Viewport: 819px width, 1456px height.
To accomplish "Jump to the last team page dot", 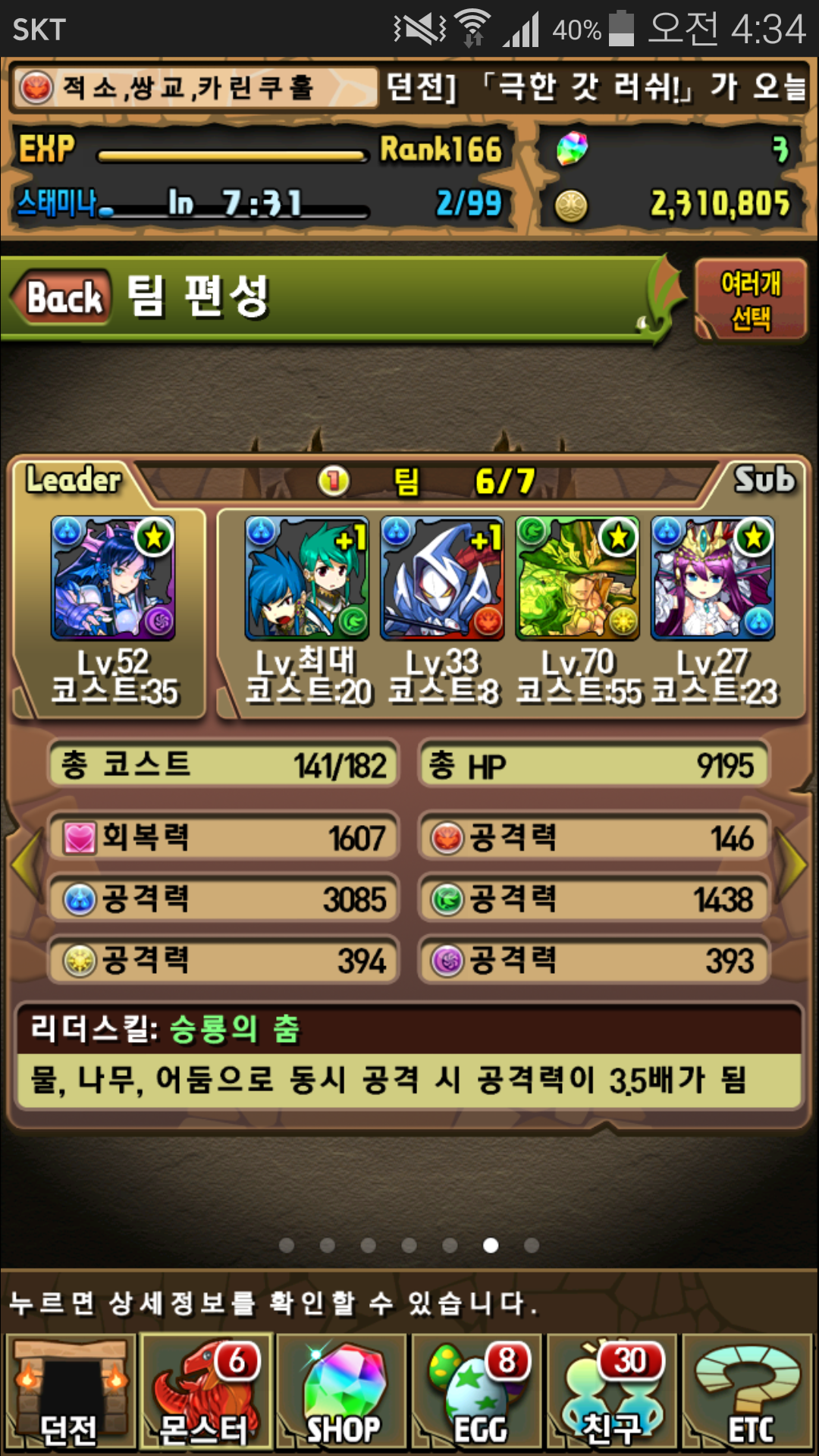I will (532, 1245).
